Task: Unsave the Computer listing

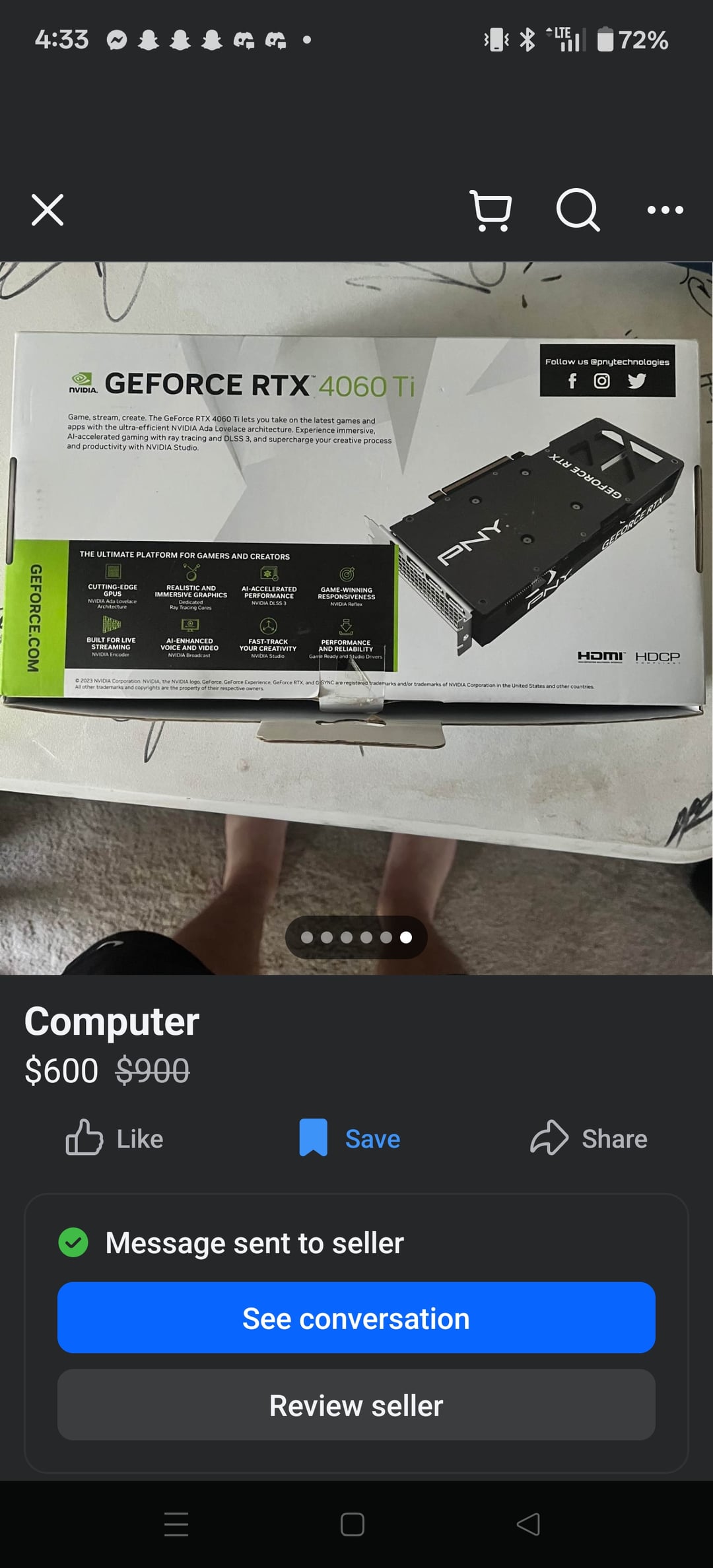Action: tap(350, 1138)
